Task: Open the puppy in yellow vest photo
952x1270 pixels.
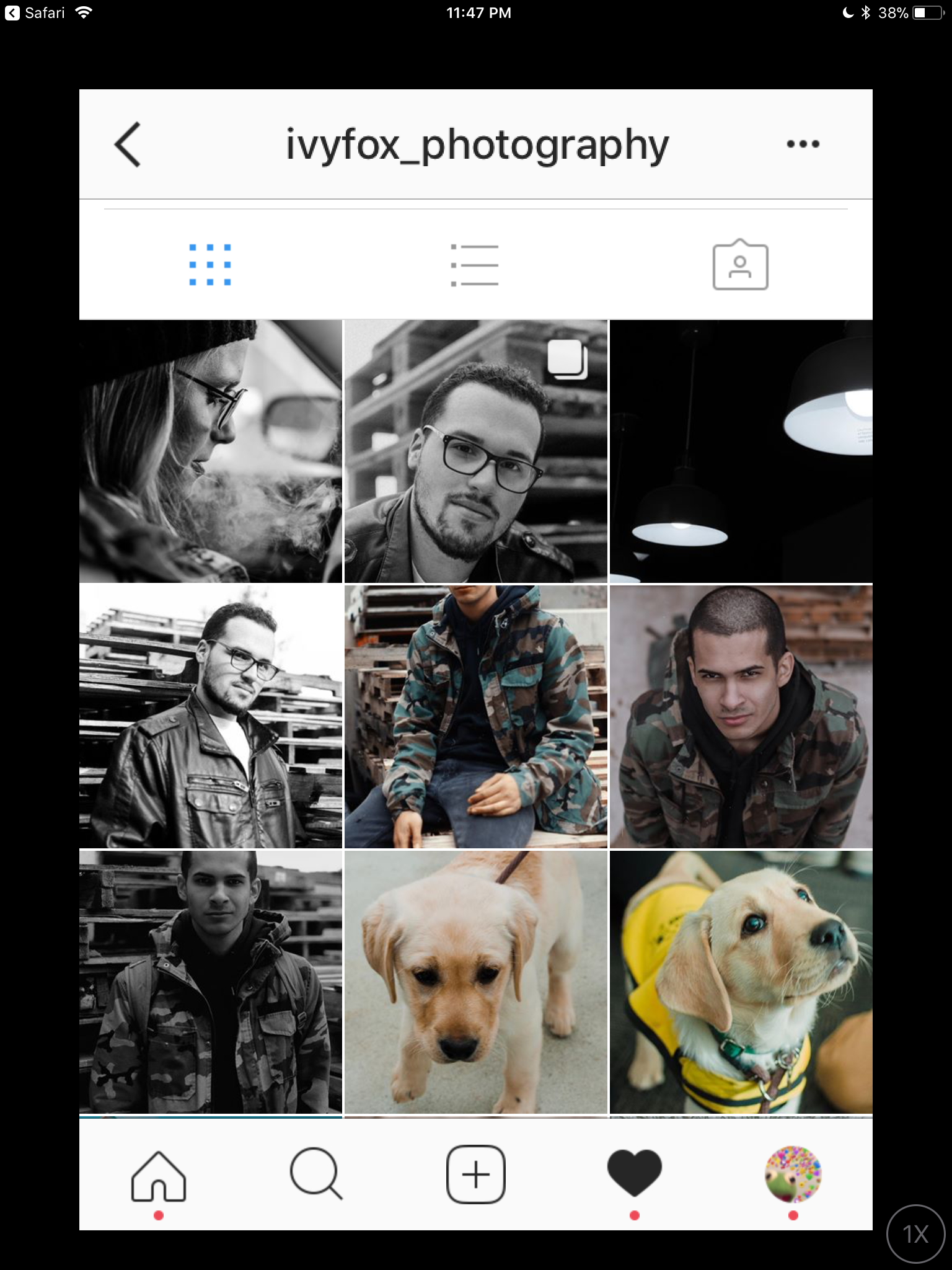Action: tap(741, 982)
